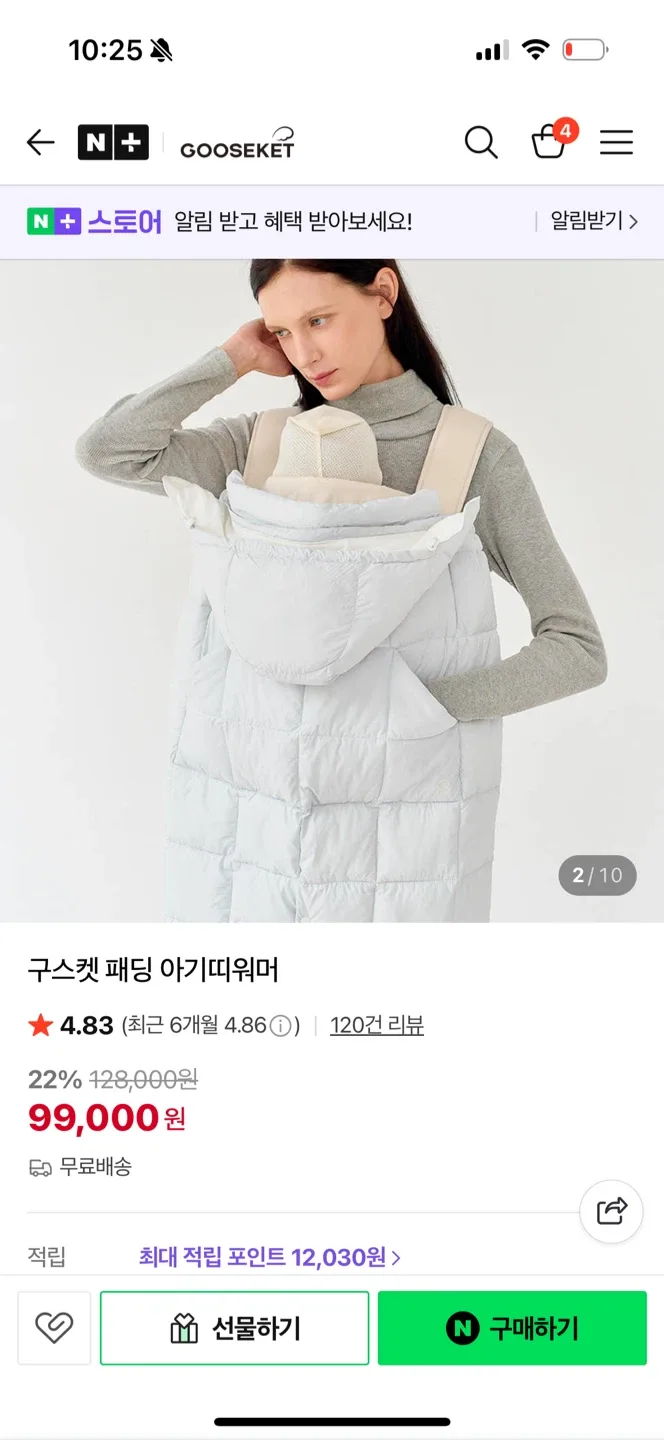The height and width of the screenshot is (1440, 664).
Task: Tap 알림받기 to get store notifications
Action: pos(594,221)
